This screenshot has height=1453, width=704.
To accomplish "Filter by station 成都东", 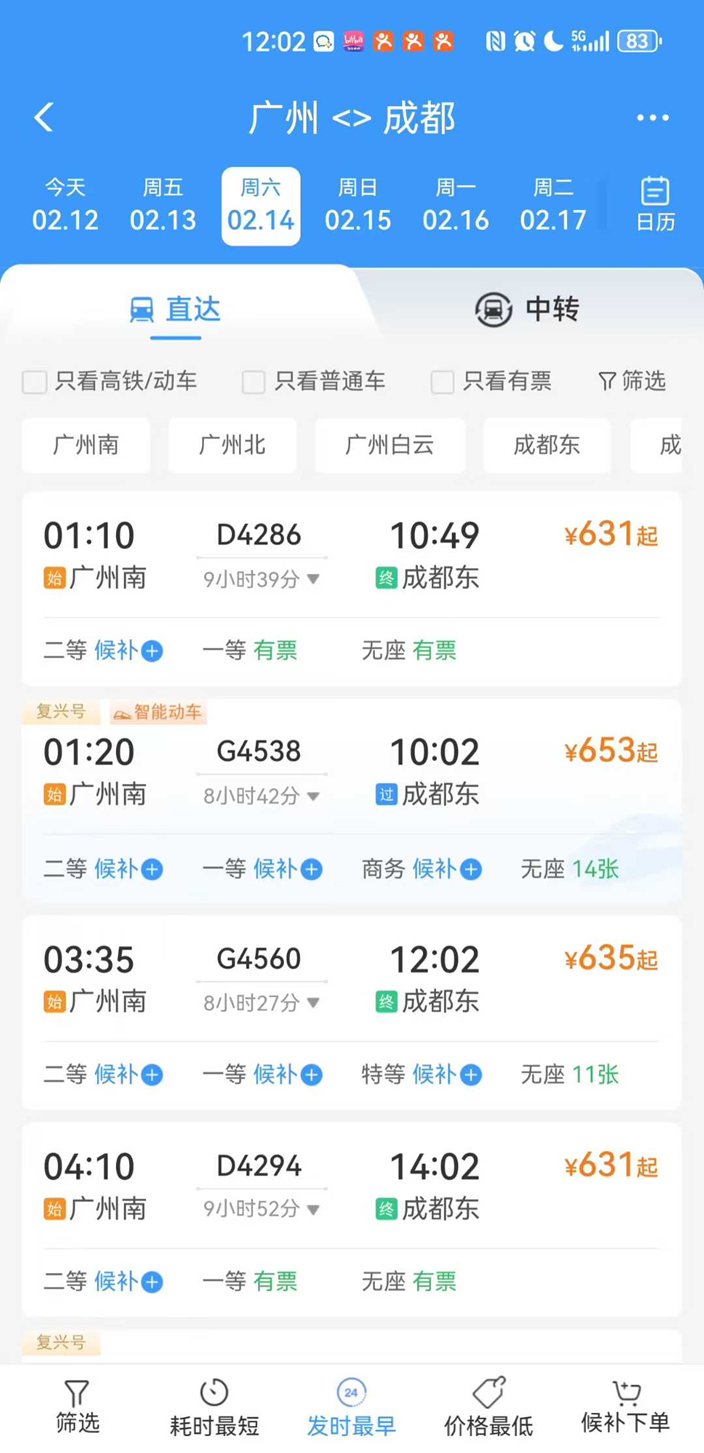I will pyautogui.click(x=547, y=445).
